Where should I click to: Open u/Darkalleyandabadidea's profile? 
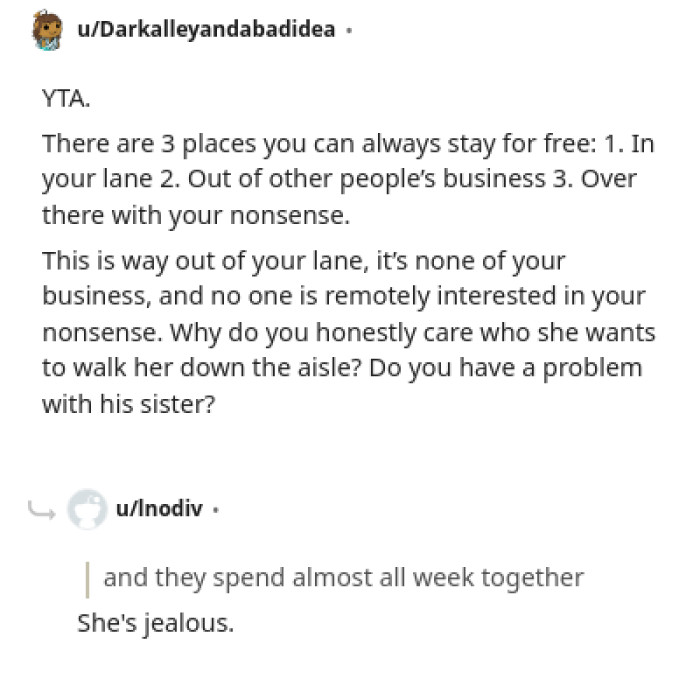(205, 30)
